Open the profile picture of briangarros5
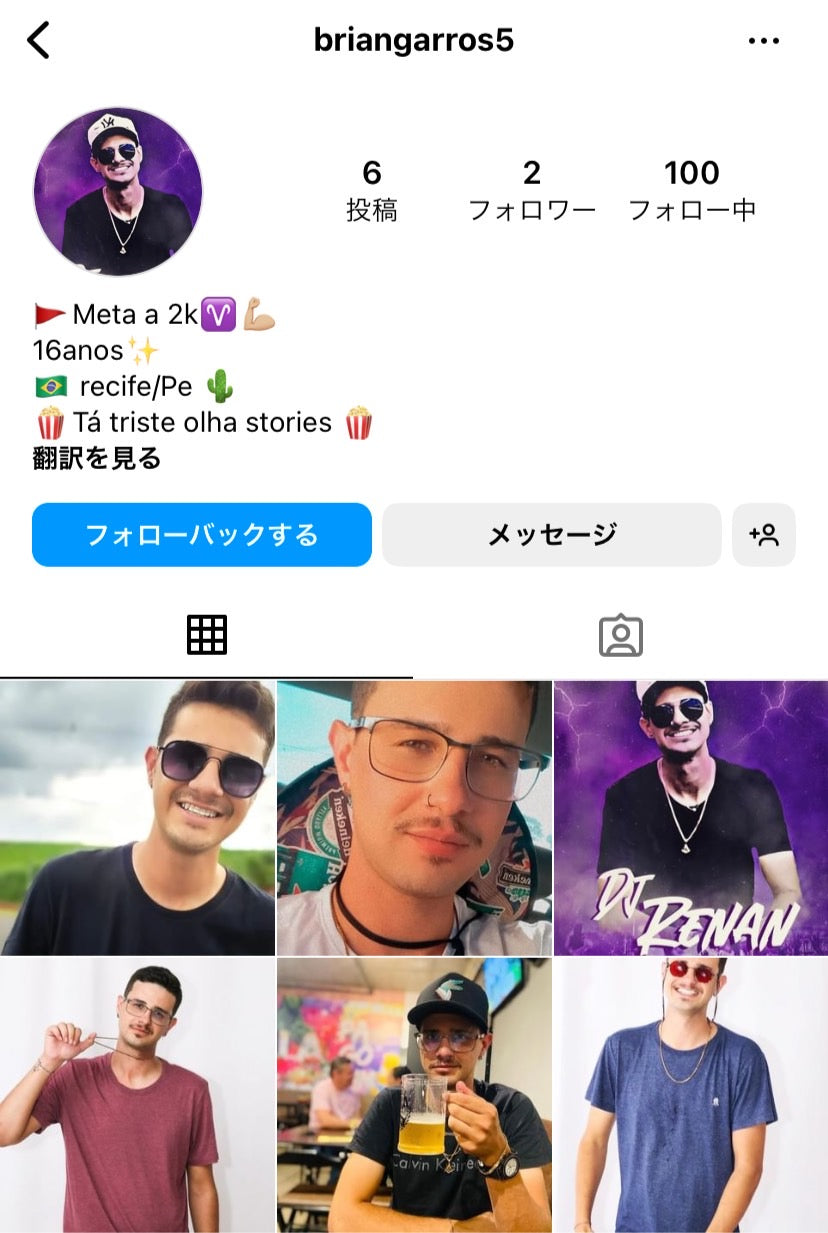This screenshot has height=1233, width=828. coord(118,191)
